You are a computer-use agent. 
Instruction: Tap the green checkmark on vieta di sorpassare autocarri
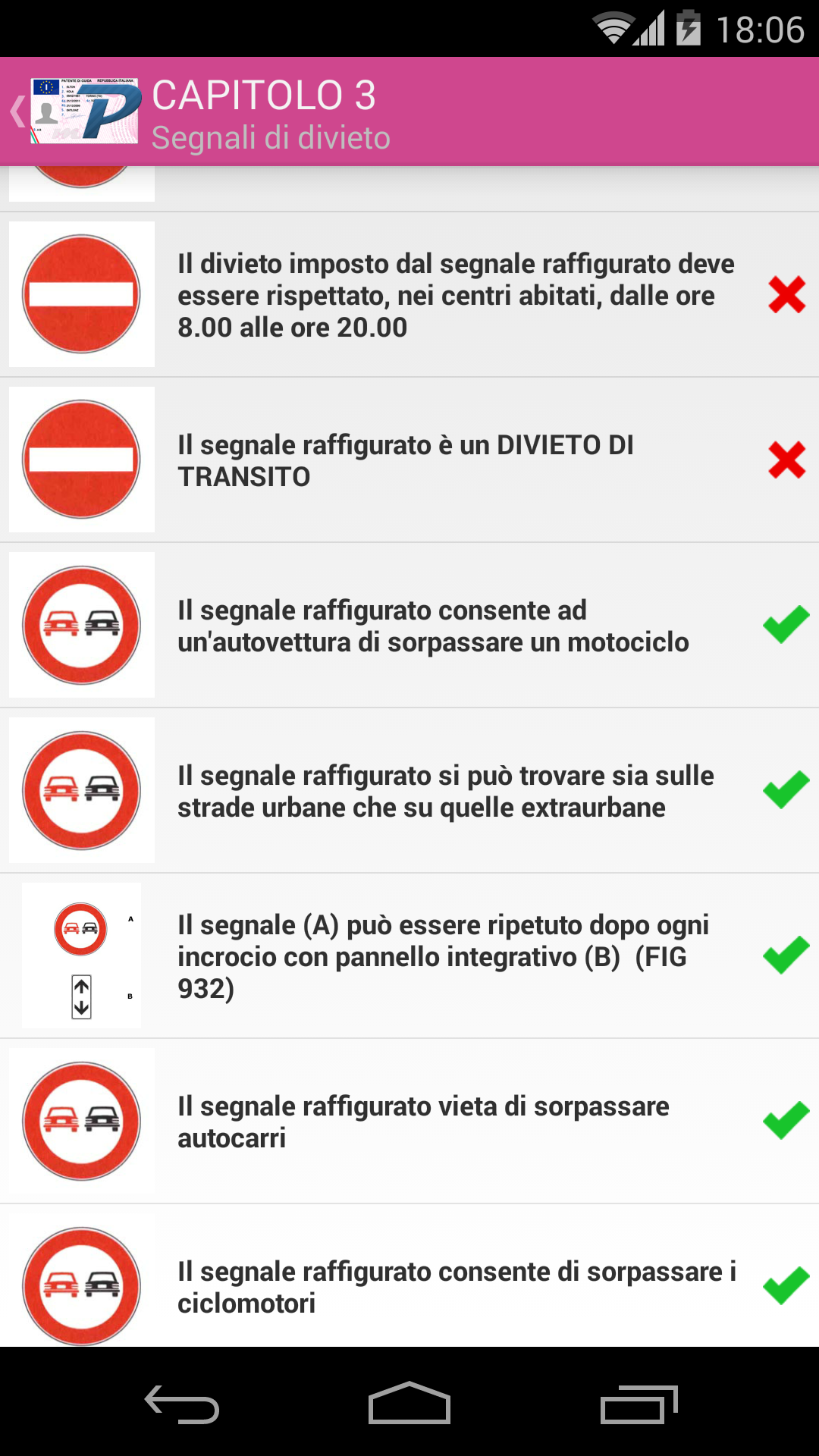pyautogui.click(x=786, y=1122)
